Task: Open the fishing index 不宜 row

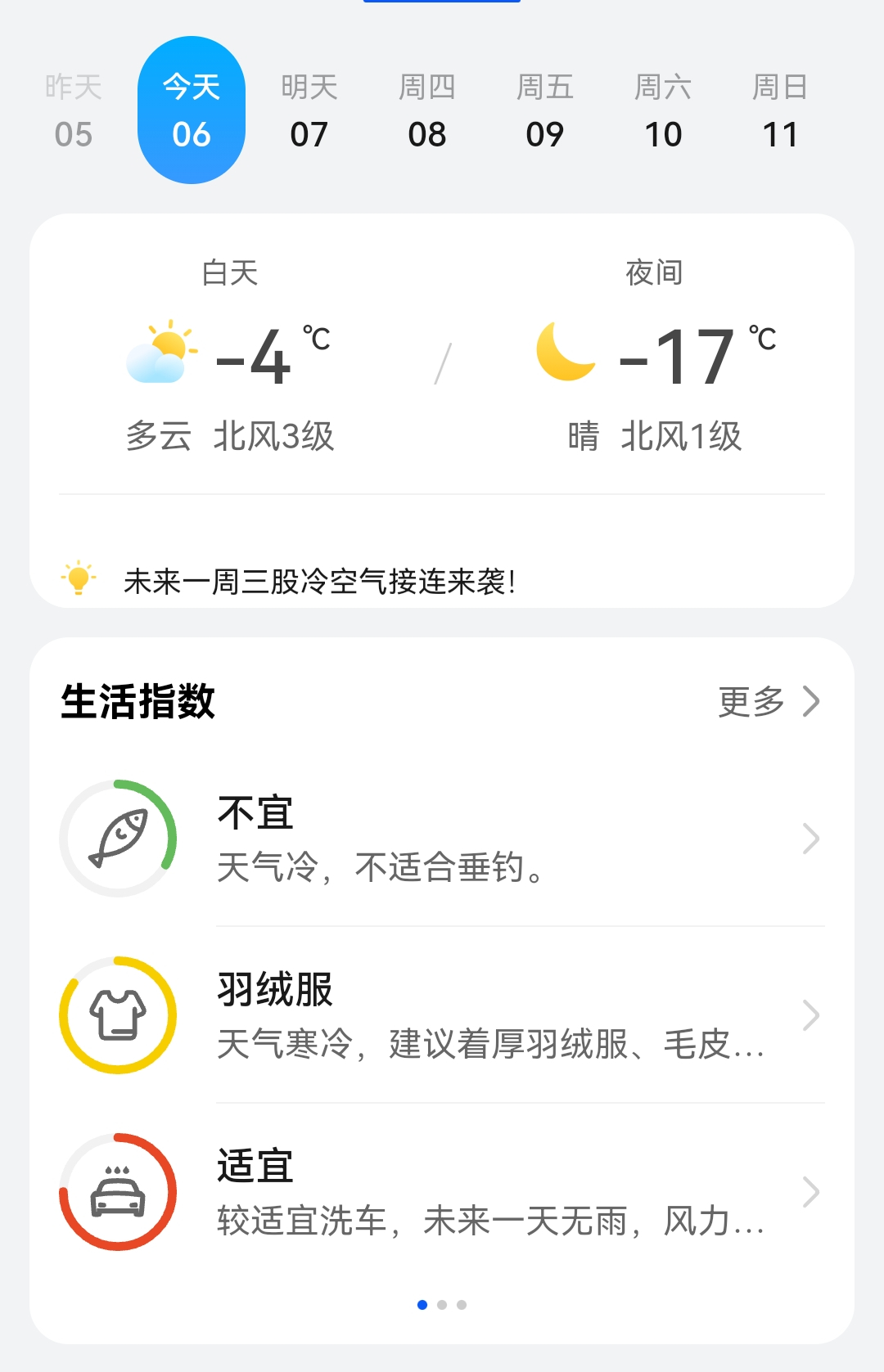Action: coord(442,839)
